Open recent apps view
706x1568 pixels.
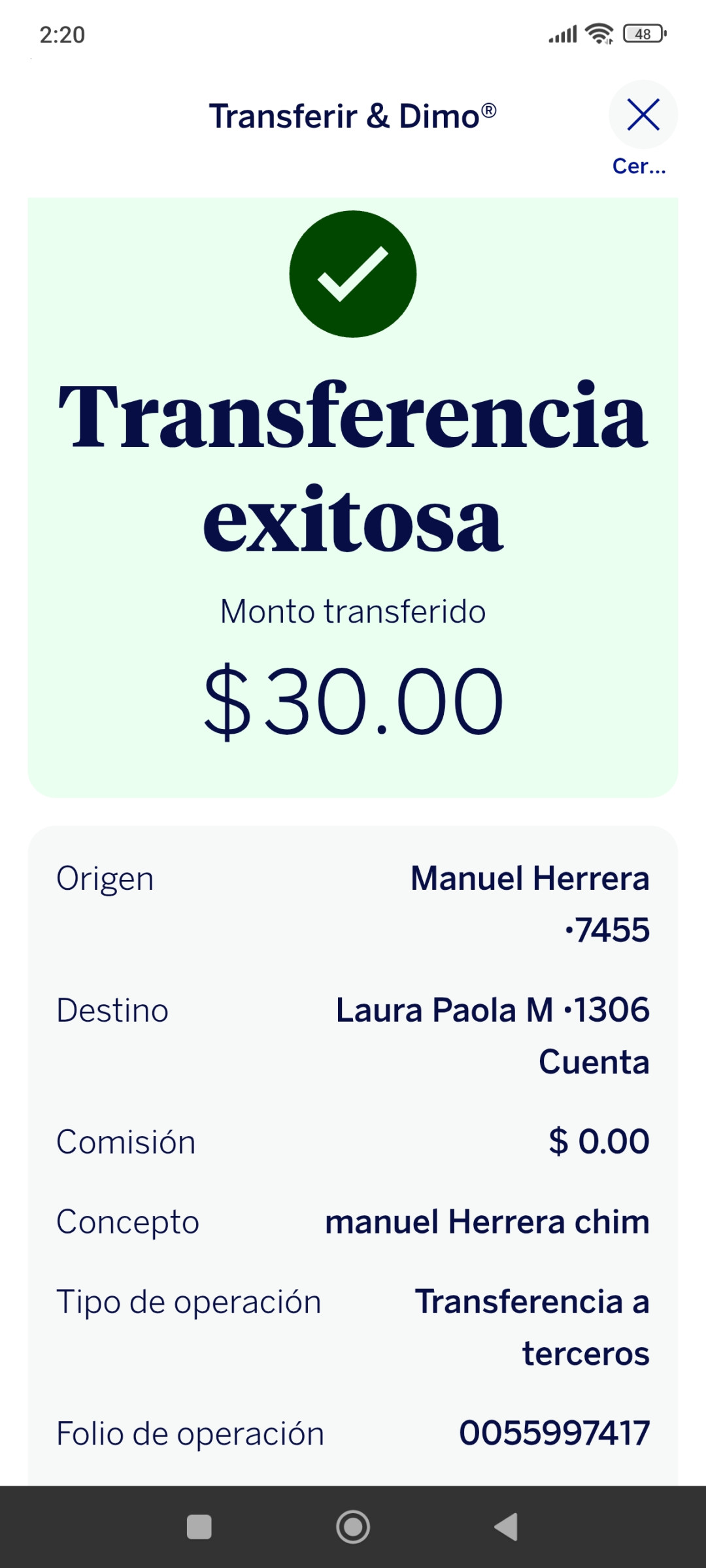tap(199, 1527)
